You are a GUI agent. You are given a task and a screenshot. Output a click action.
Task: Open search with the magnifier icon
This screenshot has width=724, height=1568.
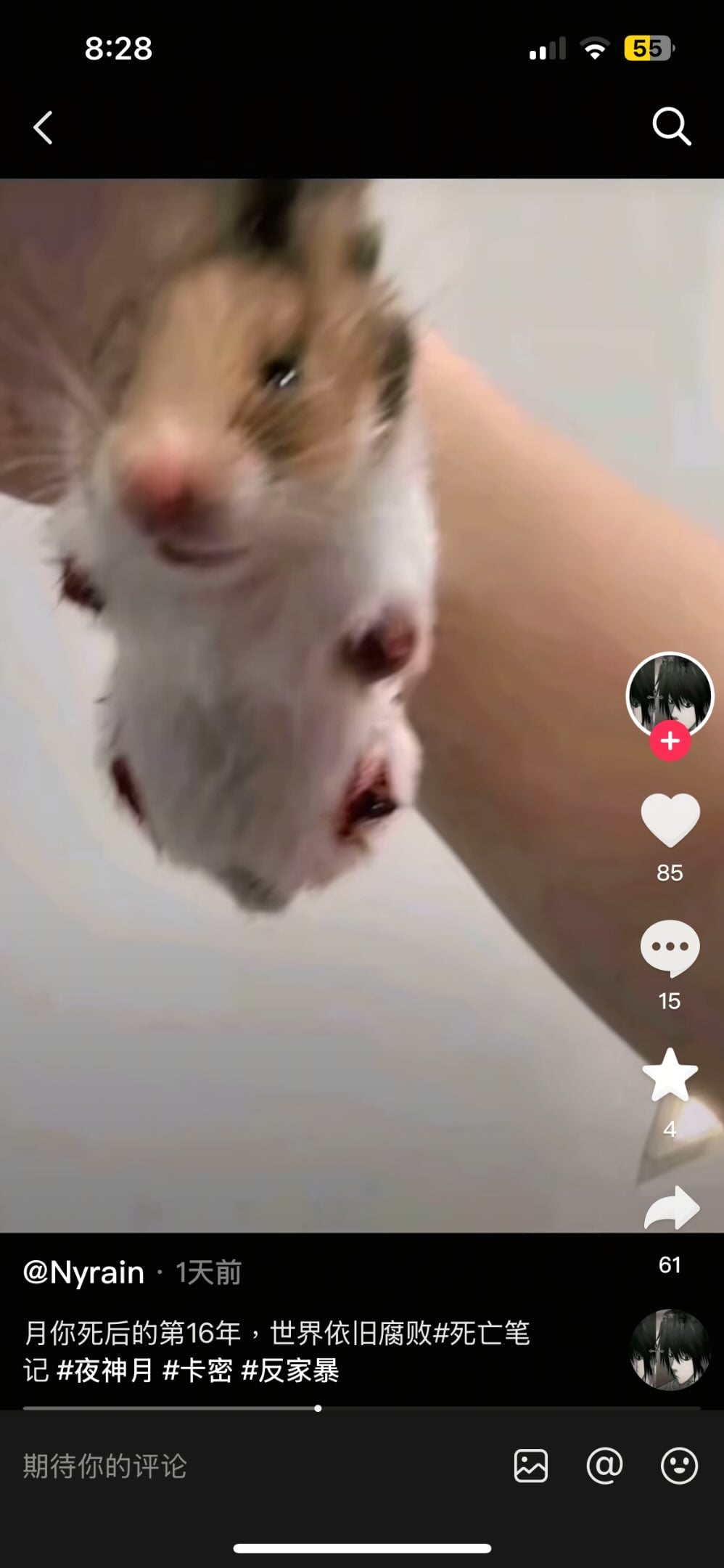click(x=671, y=127)
